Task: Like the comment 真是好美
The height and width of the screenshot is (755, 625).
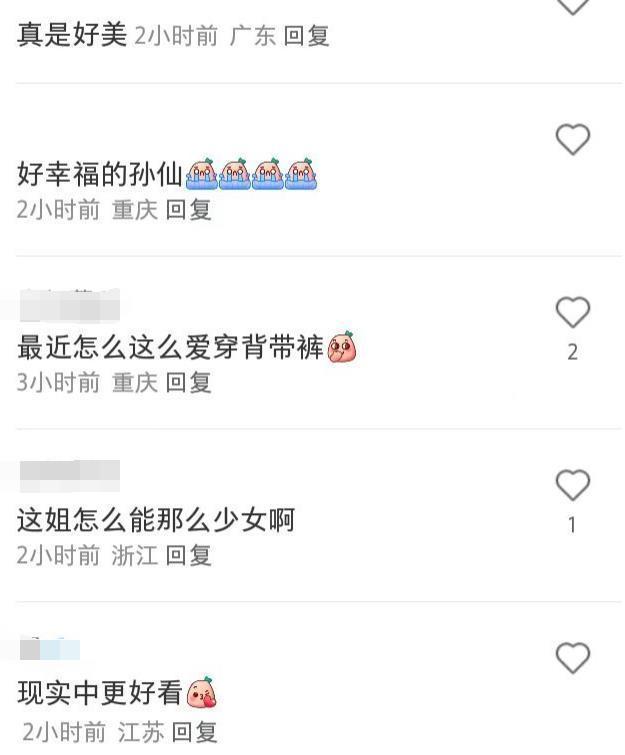Action: [572, 6]
